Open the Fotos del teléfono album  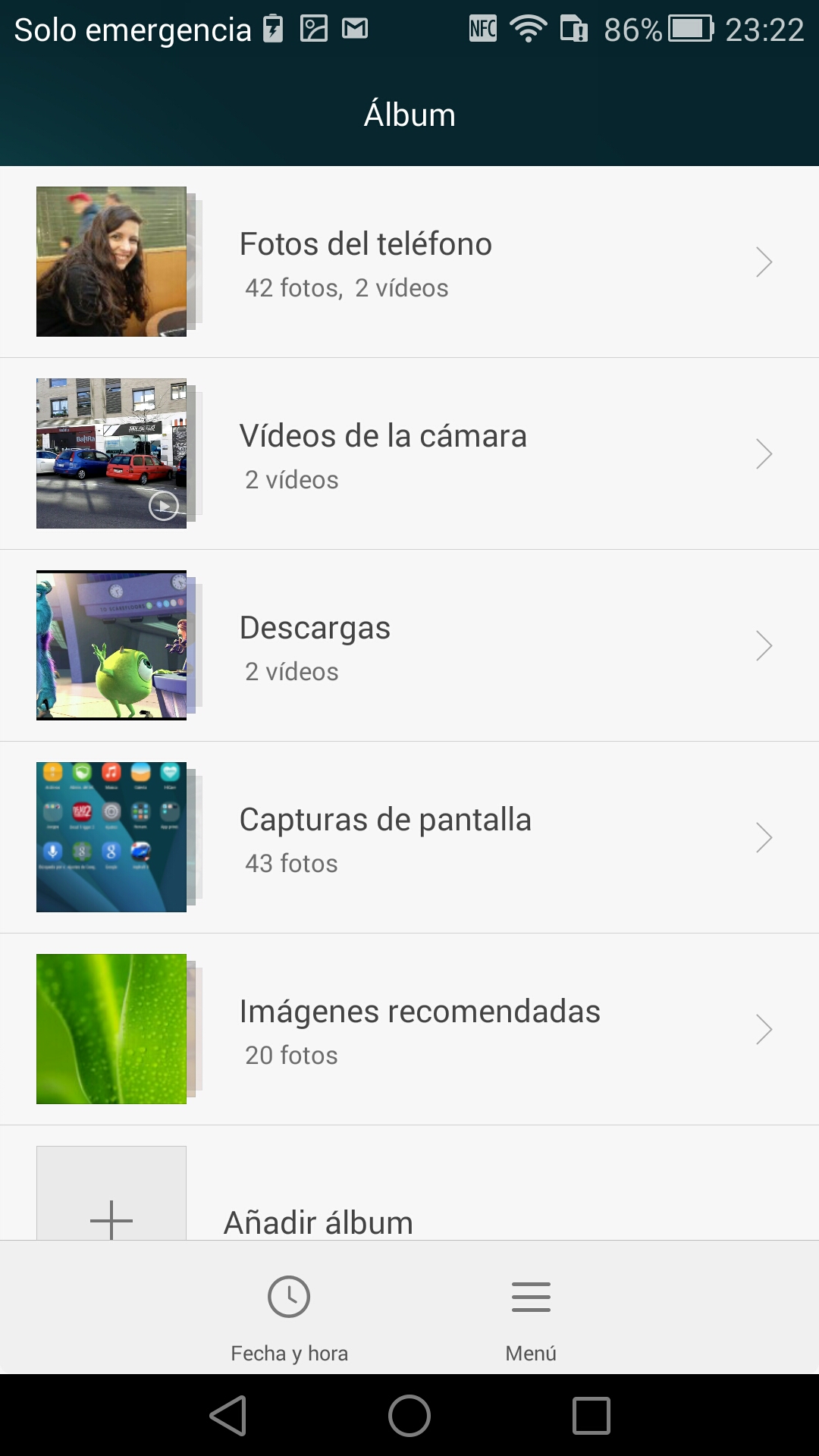tap(366, 262)
